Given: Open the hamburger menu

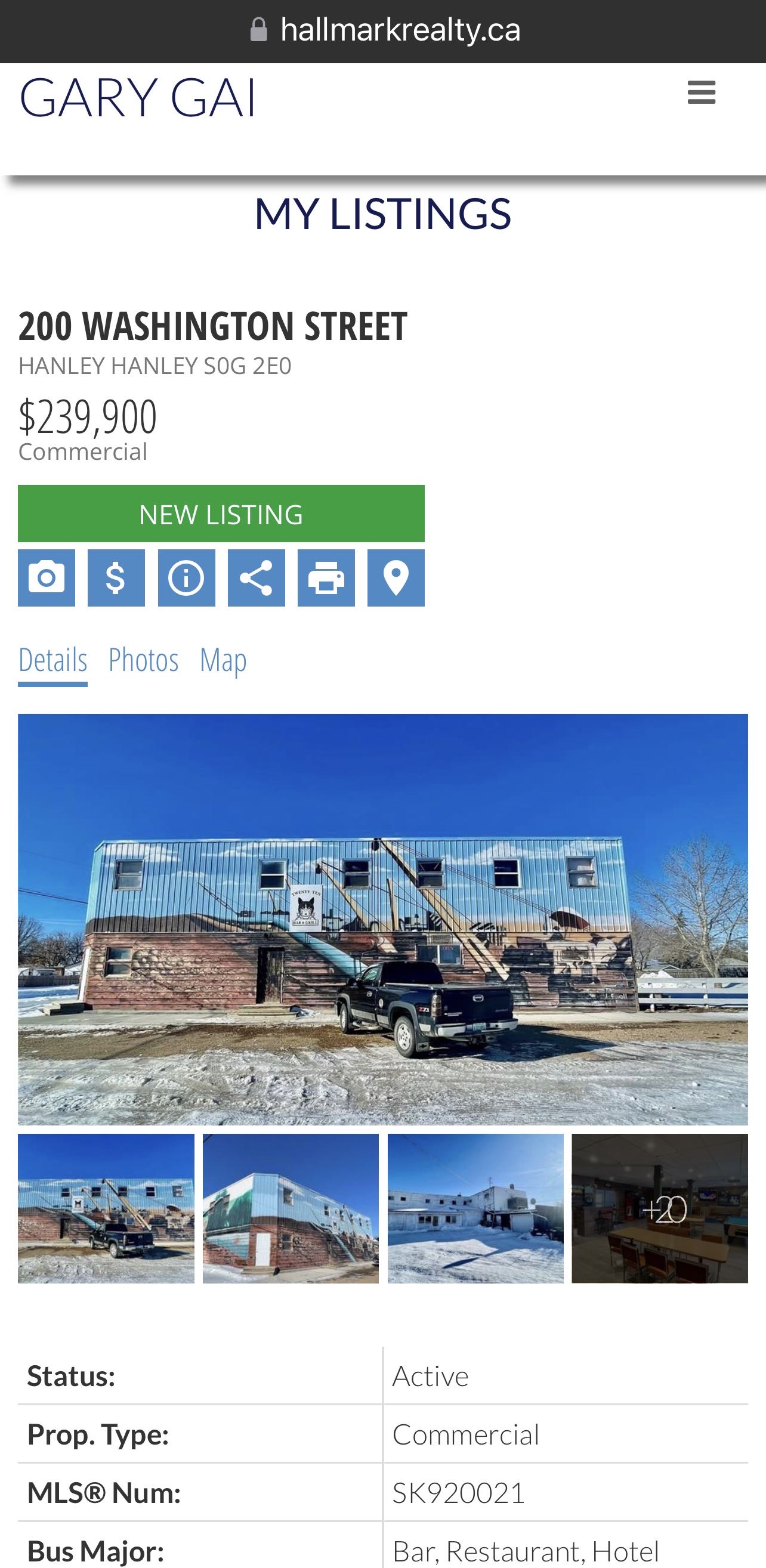Looking at the screenshot, I should (x=701, y=92).
